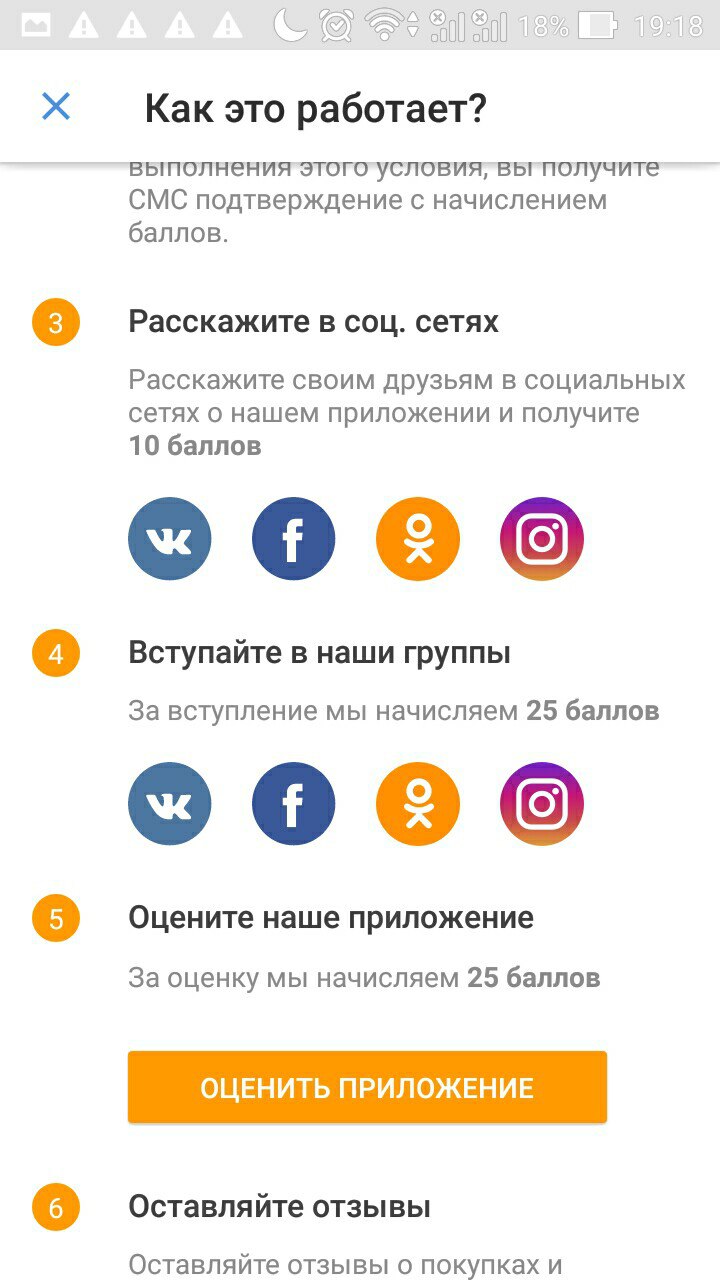Close the 'Как это работает?' screen

pyautogui.click(x=56, y=106)
